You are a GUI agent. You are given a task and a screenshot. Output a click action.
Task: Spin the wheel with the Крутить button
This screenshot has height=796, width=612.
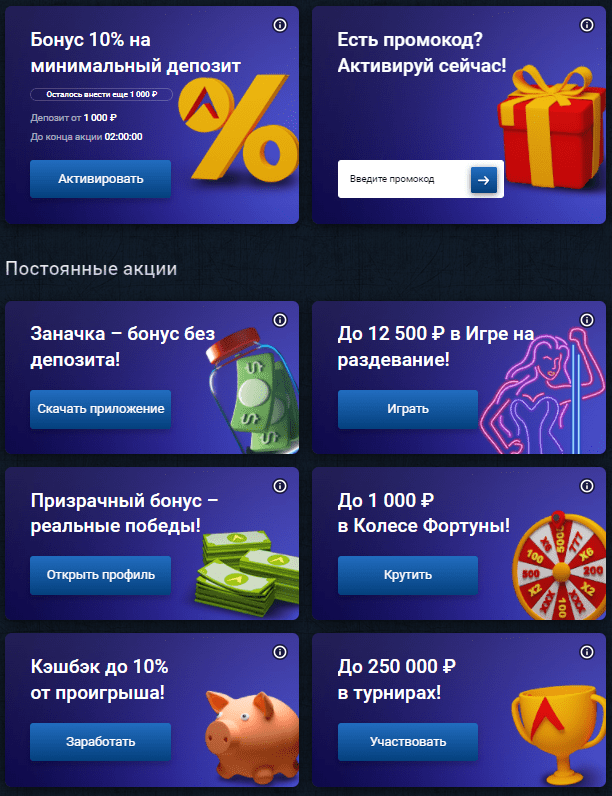407,575
